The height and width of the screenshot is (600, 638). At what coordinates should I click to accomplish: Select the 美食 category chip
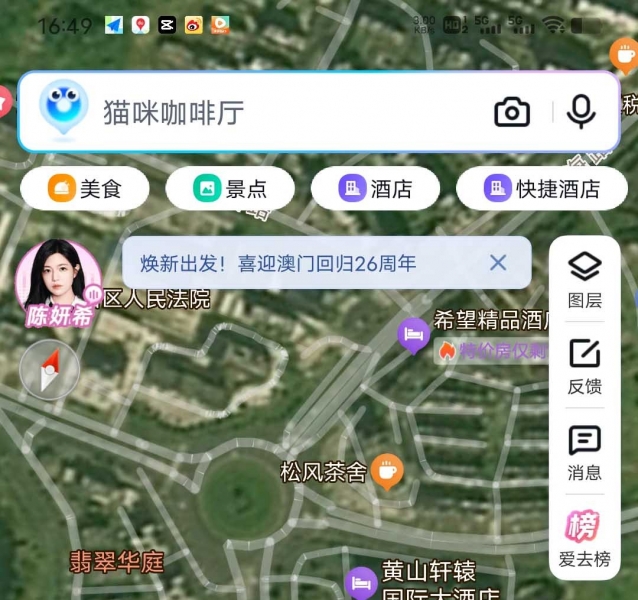tap(85, 188)
